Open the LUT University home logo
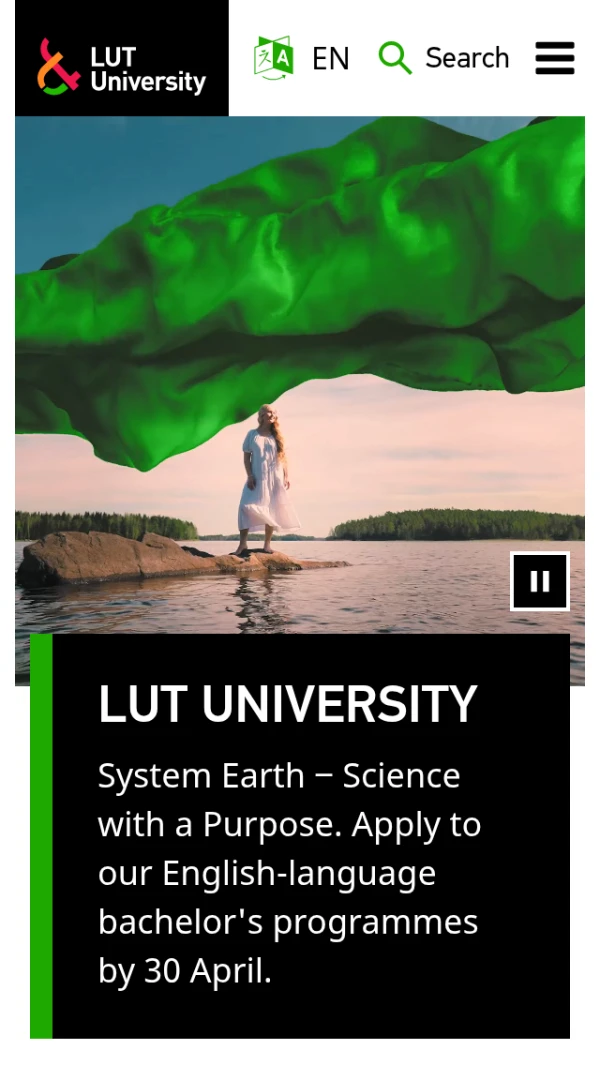 coord(122,66)
